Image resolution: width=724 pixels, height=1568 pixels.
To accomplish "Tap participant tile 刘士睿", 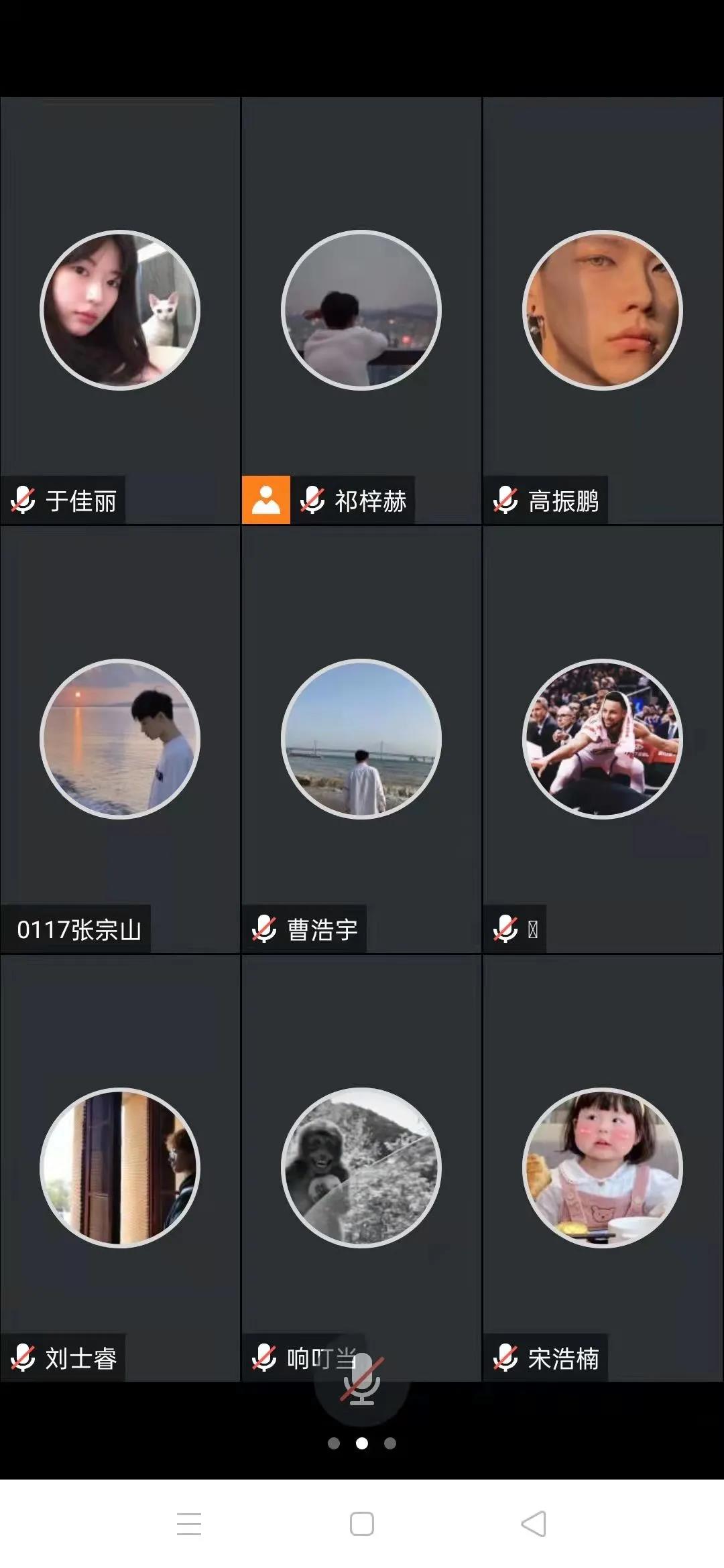I will coord(120,1168).
